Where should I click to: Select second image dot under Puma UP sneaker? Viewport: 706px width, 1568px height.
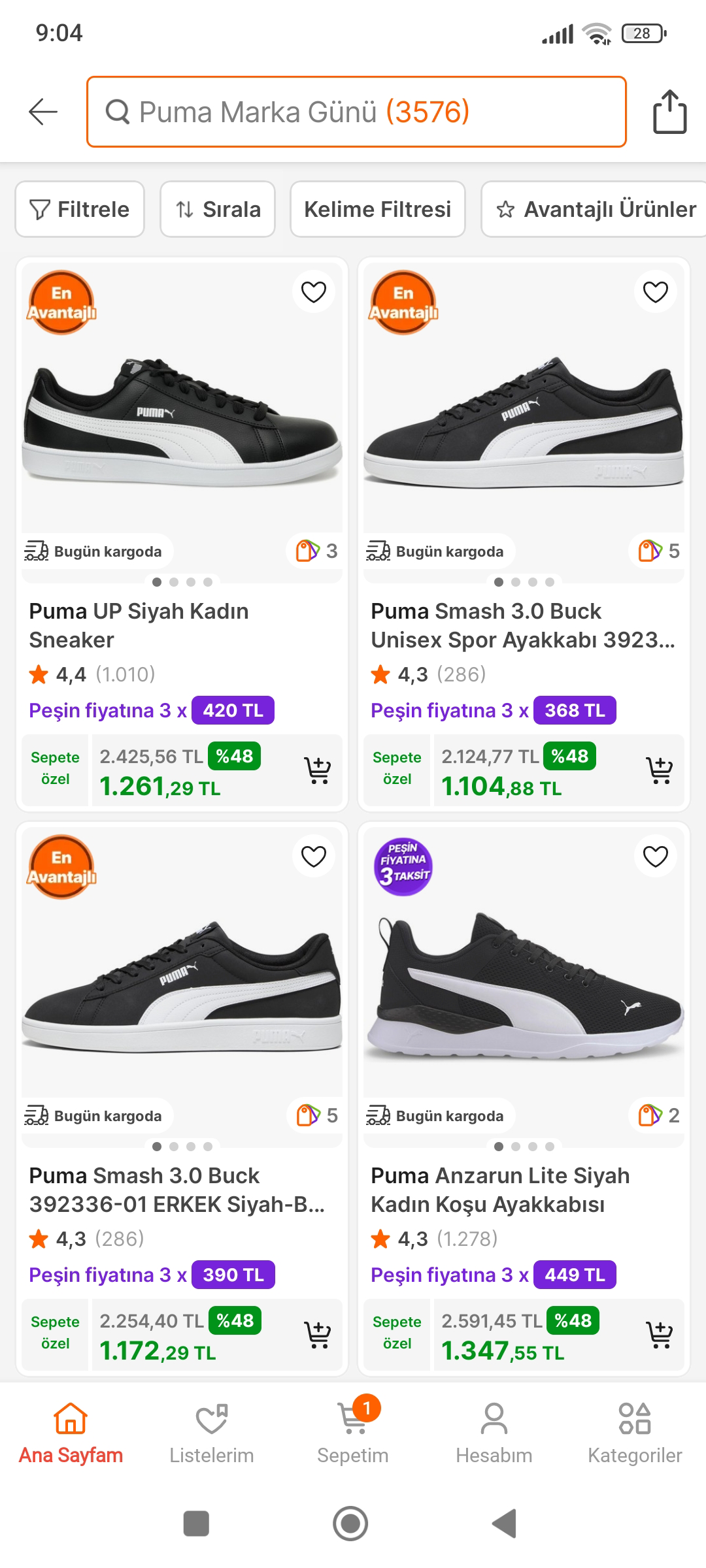pos(173,581)
